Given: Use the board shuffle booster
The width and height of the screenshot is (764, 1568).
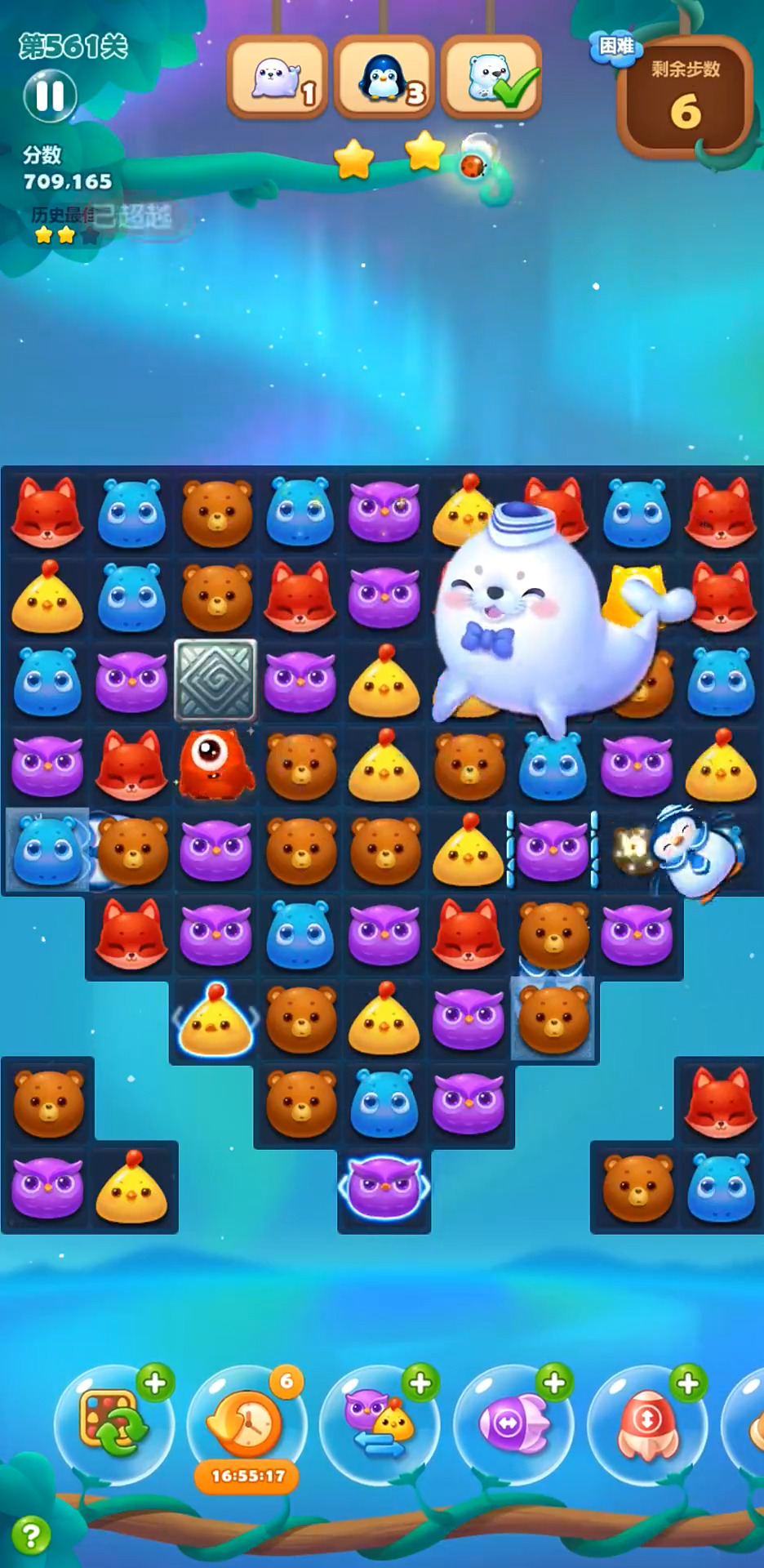Looking at the screenshot, I should 113,1424.
